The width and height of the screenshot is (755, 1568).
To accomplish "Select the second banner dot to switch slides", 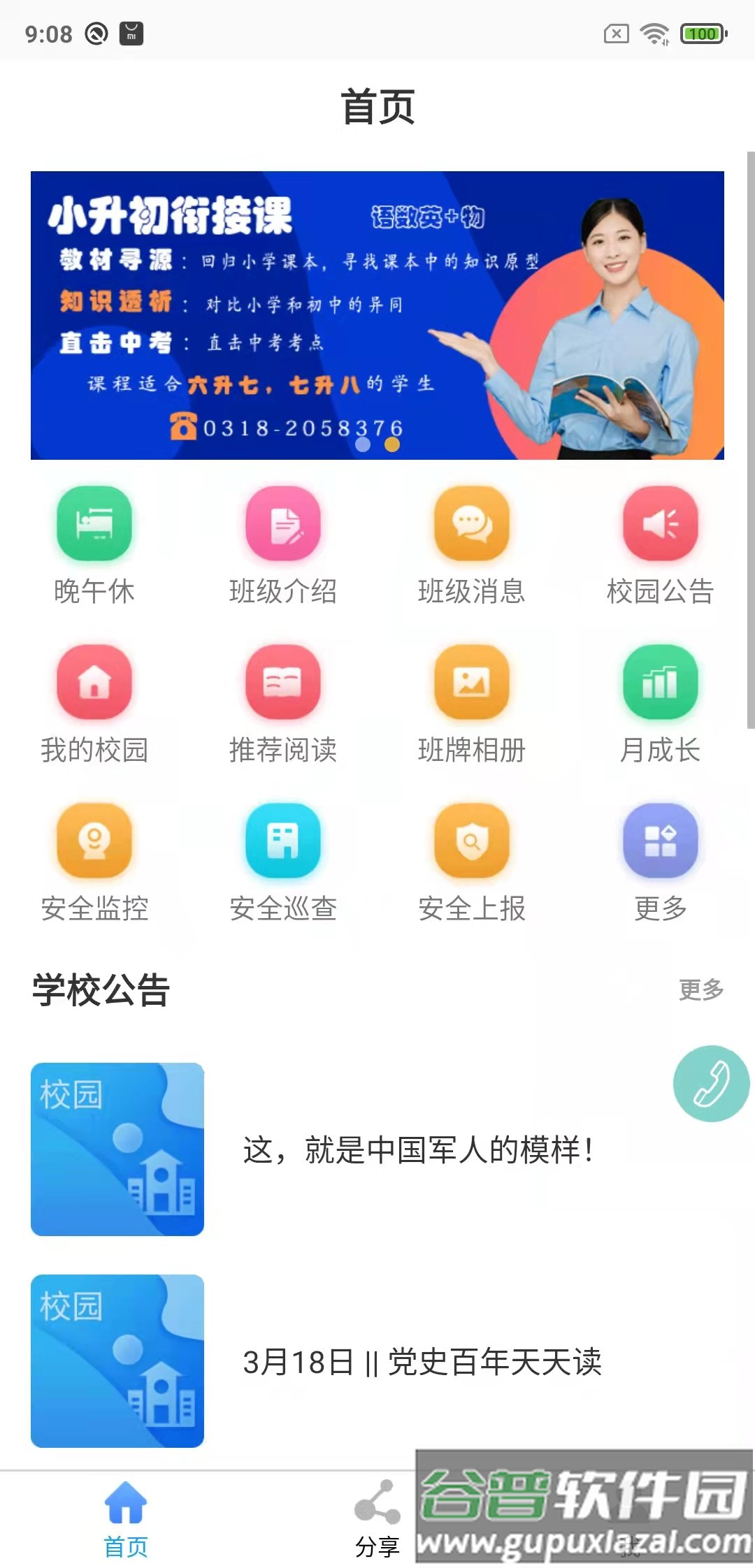I will coord(391,443).
